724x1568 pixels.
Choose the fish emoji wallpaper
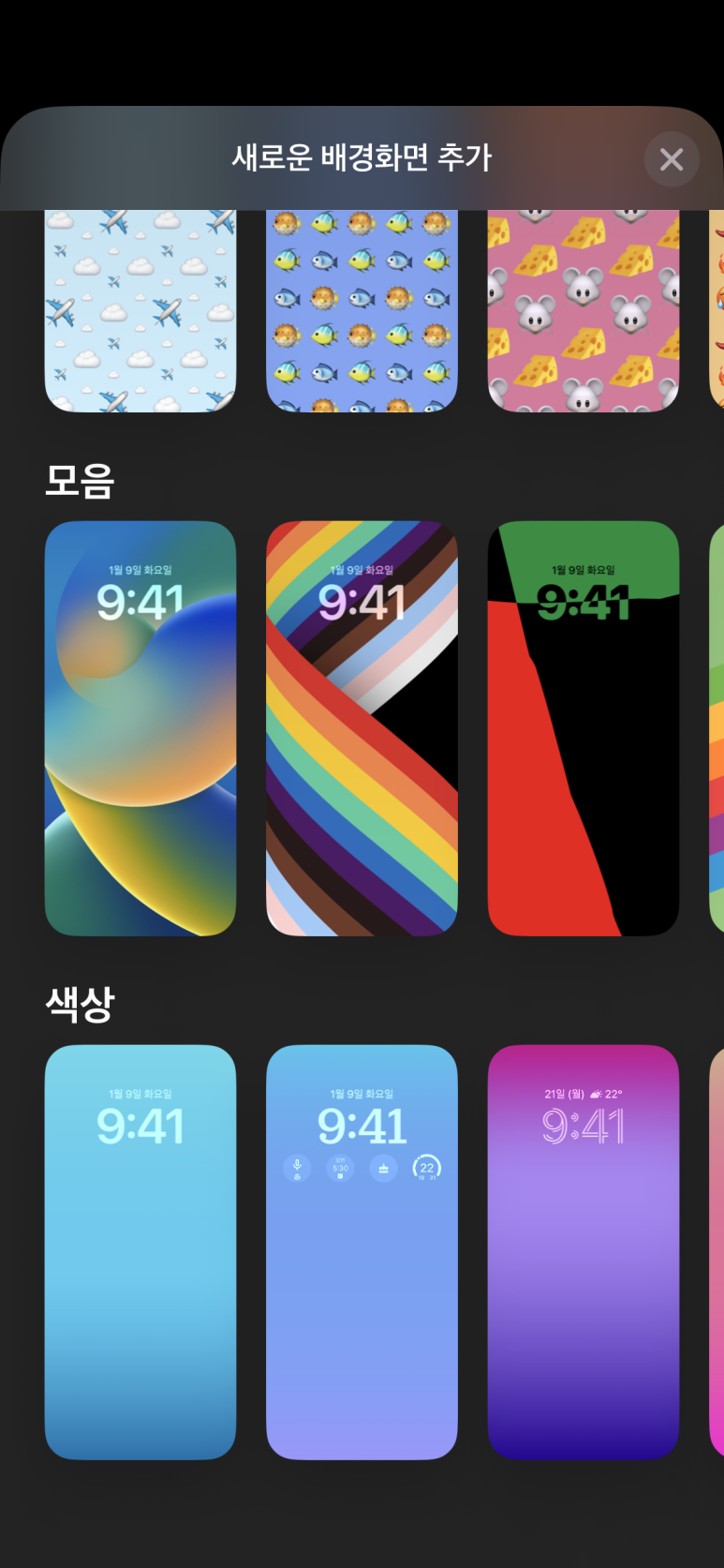[362, 309]
